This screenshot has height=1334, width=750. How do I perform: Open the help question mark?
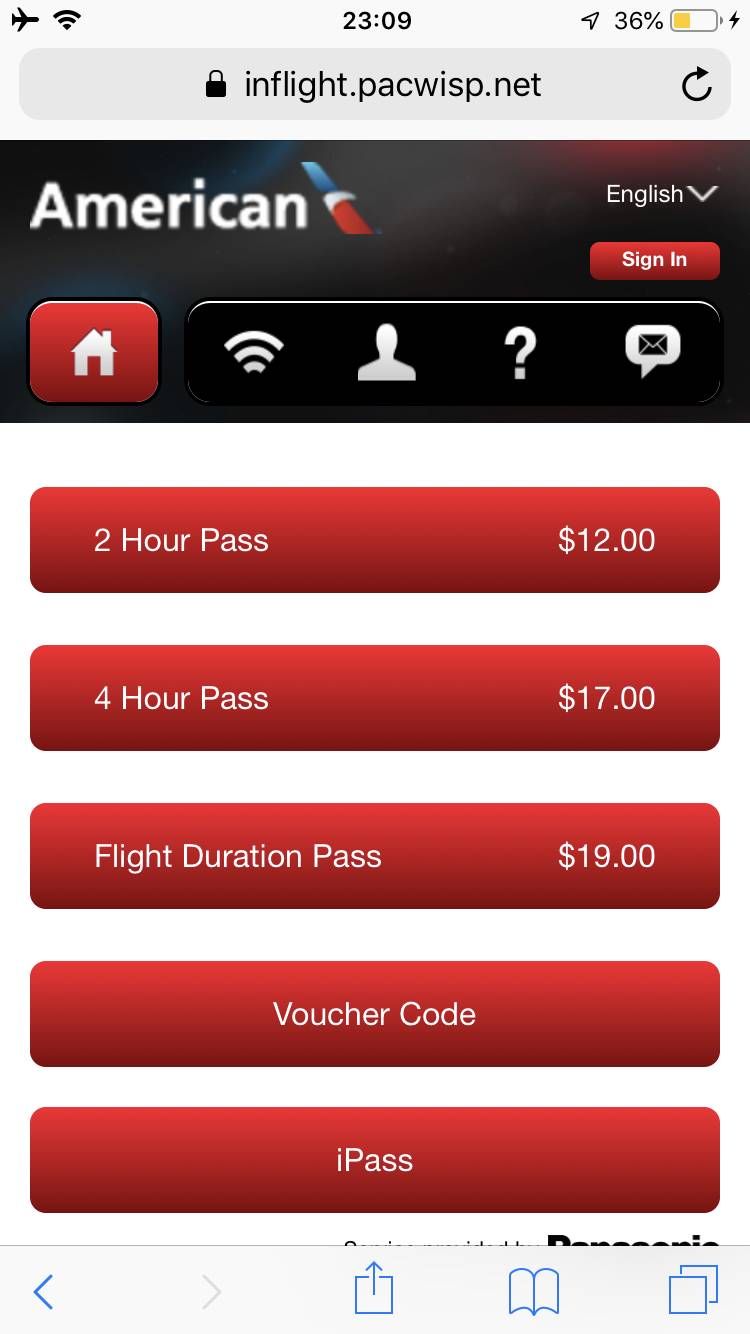point(519,353)
